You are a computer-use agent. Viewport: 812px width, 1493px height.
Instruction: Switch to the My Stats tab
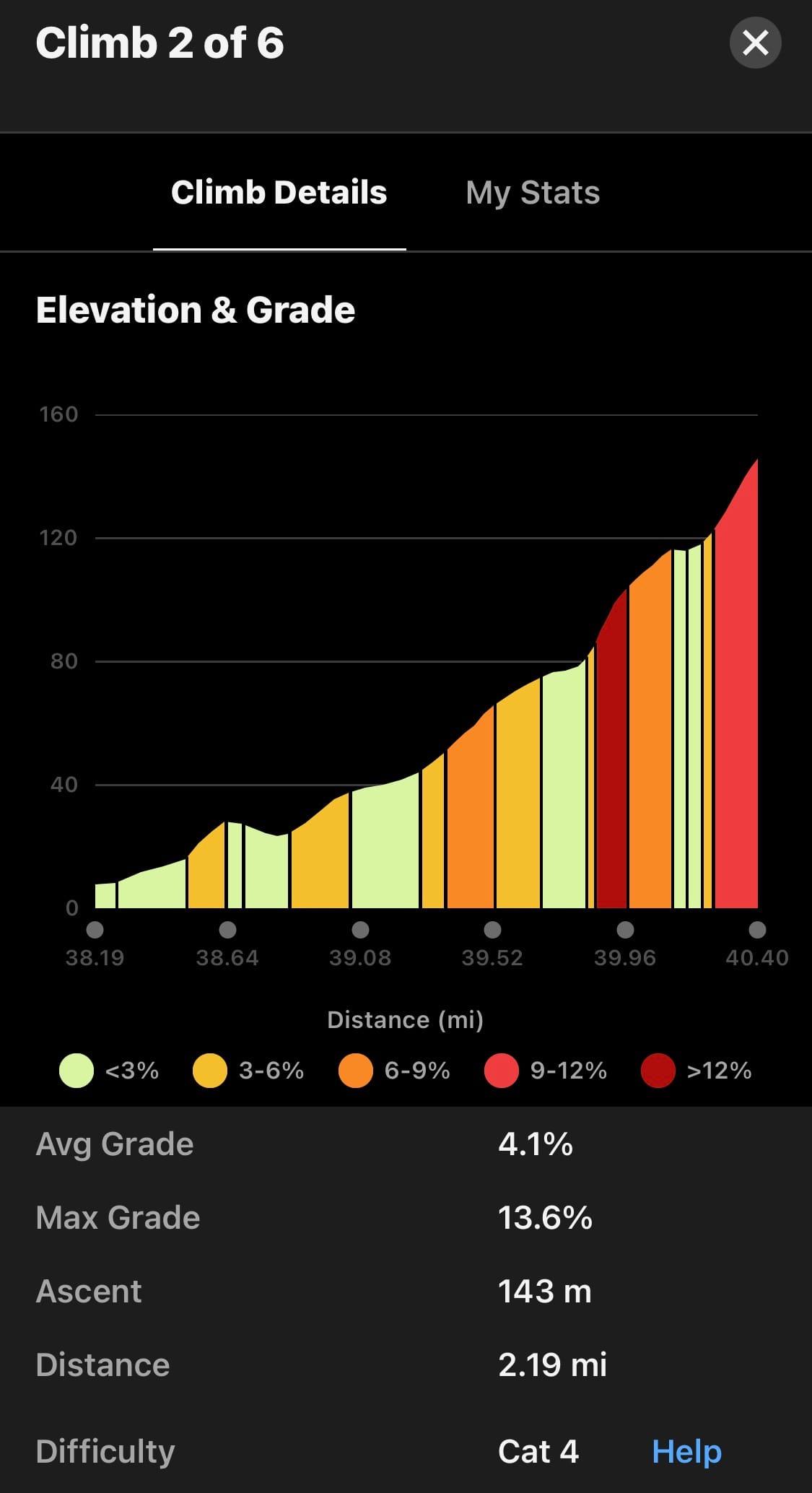[533, 192]
